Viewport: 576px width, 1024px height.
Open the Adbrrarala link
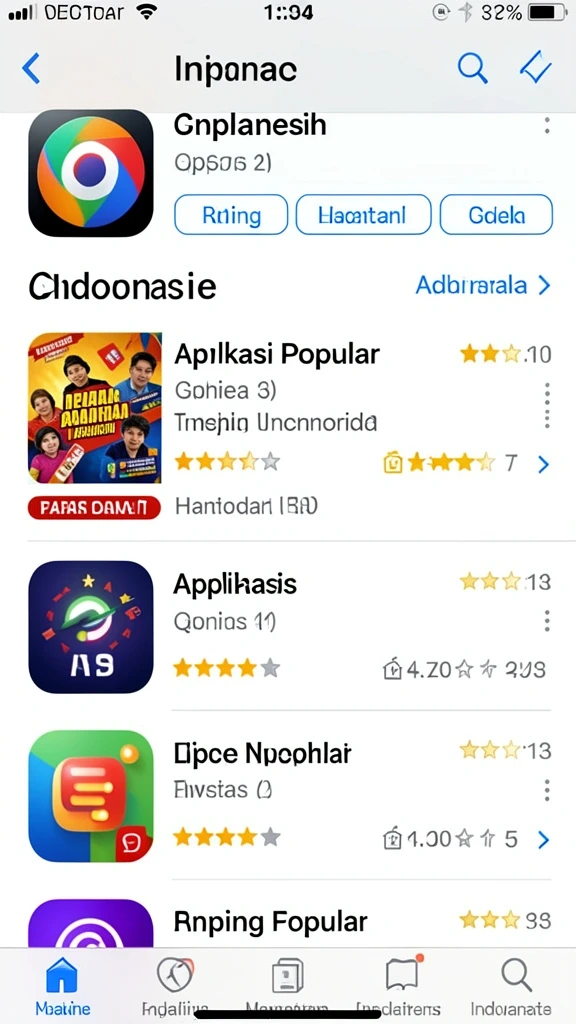(x=483, y=285)
